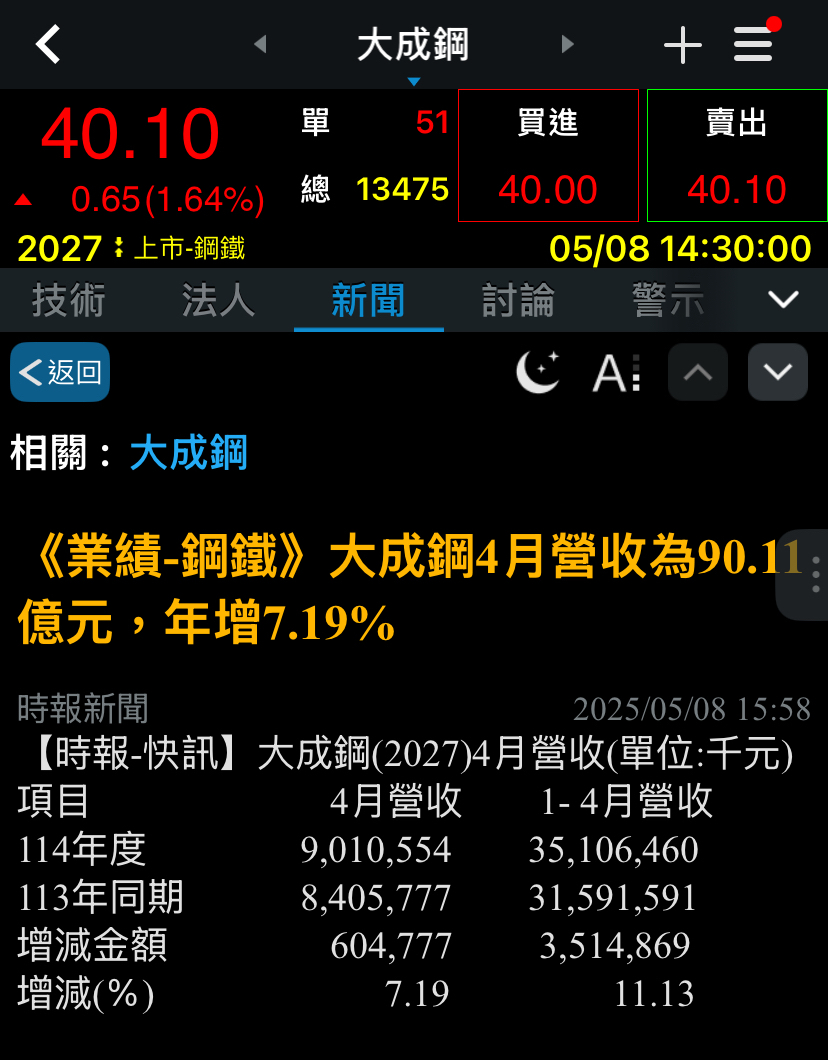Switch to the previous stock with left arrow

pyautogui.click(x=260, y=44)
